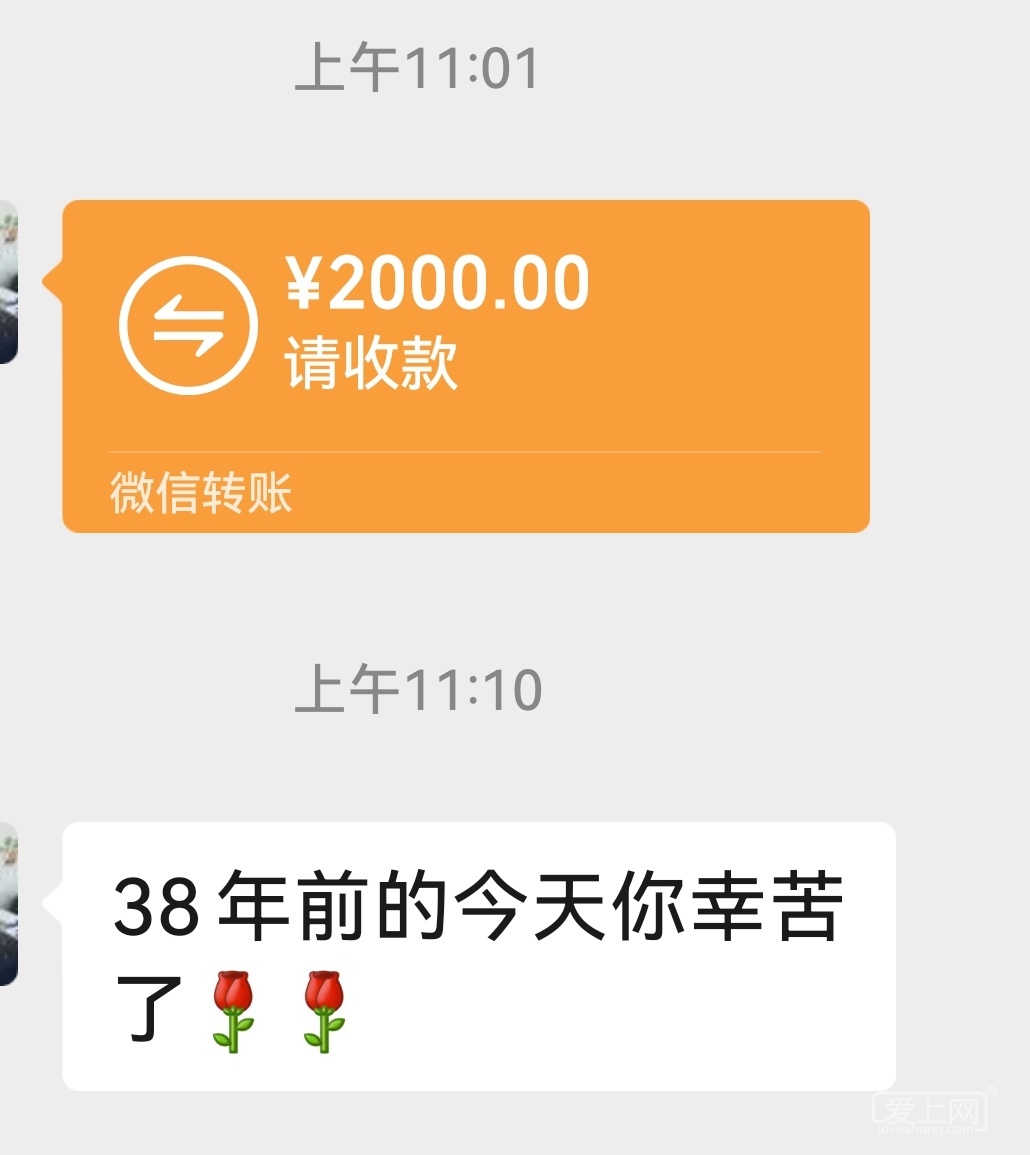Open the ¥2000.00 WeChat transfer card
1030x1155 pixels.
click(x=465, y=365)
